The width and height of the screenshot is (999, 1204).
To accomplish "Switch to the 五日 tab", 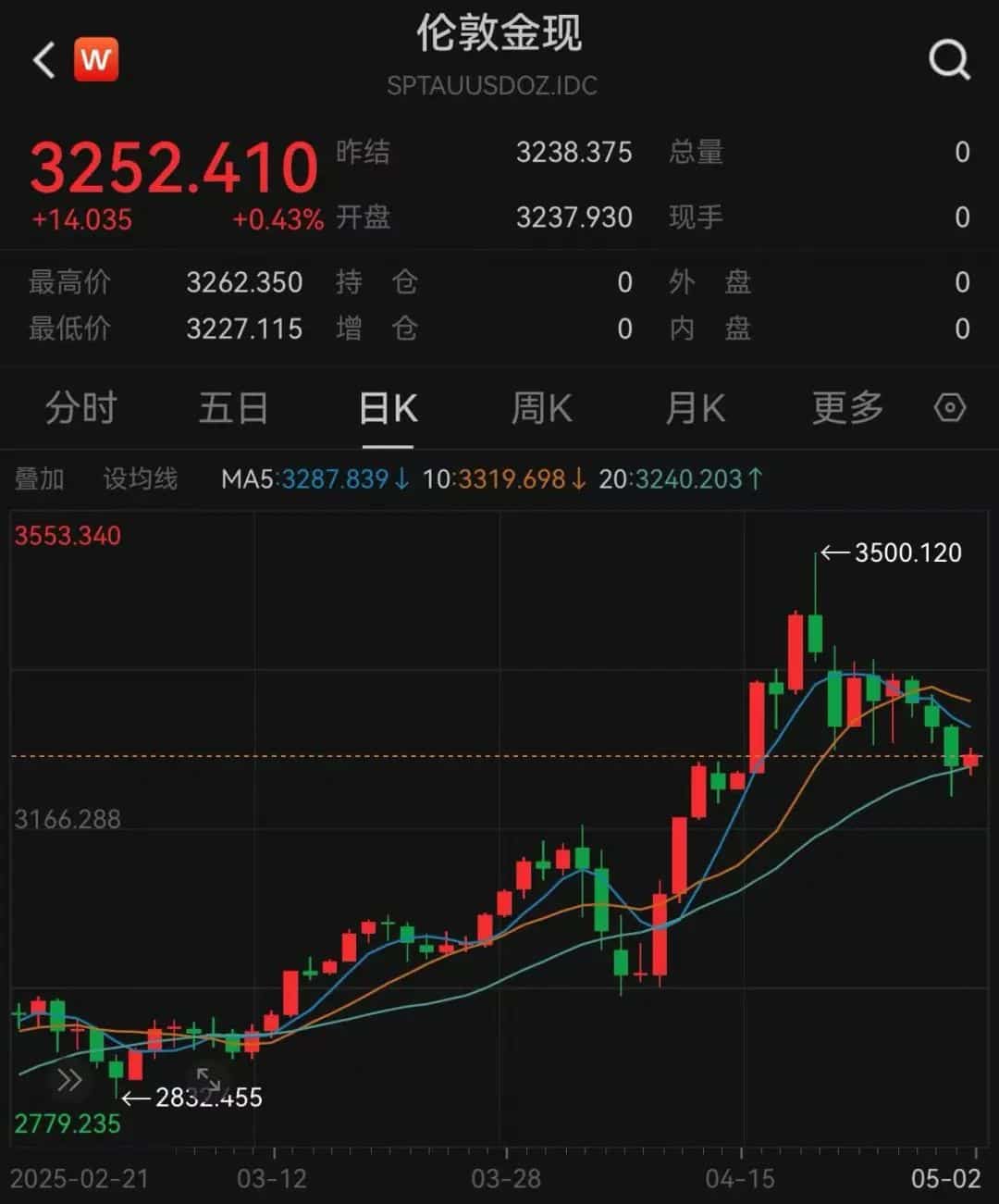I will click(x=234, y=407).
